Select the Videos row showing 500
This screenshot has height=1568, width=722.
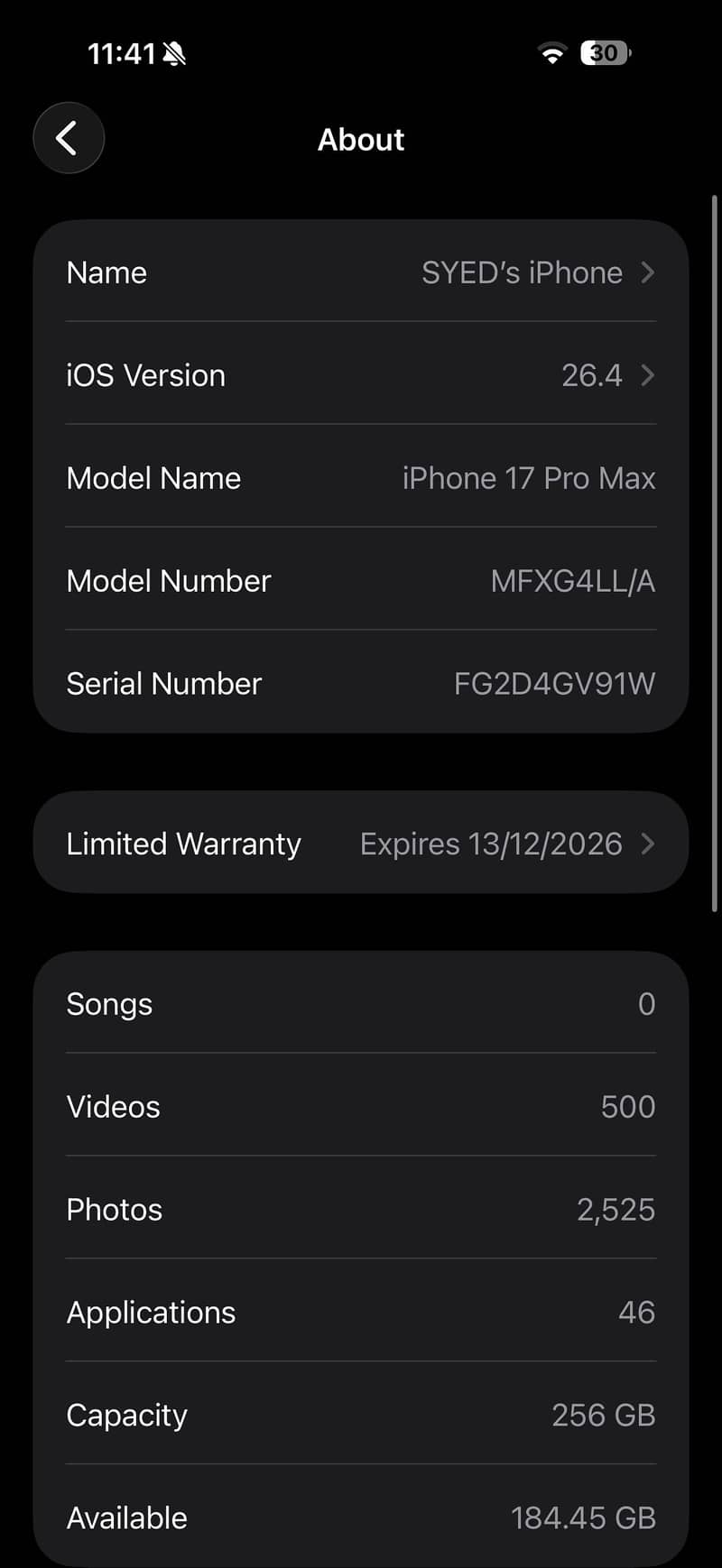361,1106
